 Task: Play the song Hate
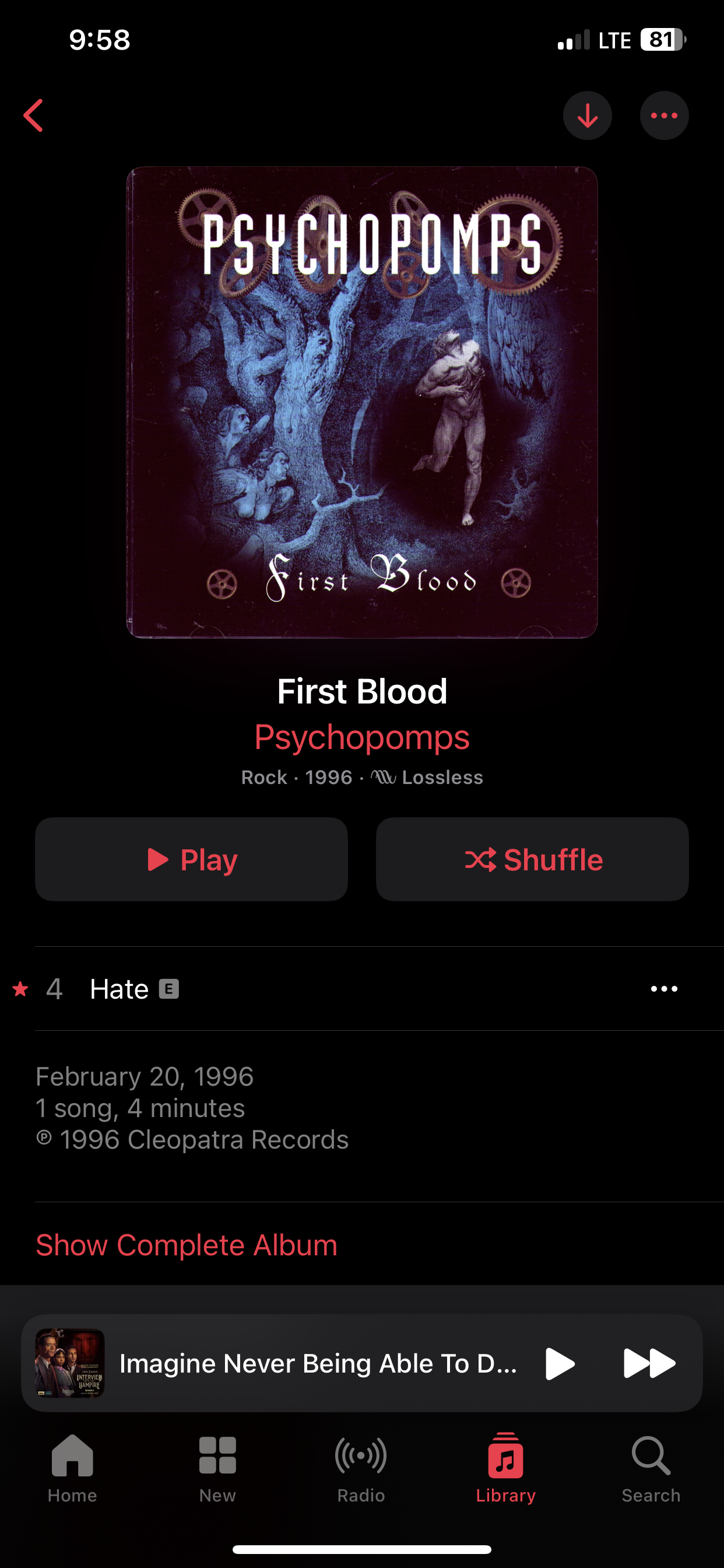point(120,989)
